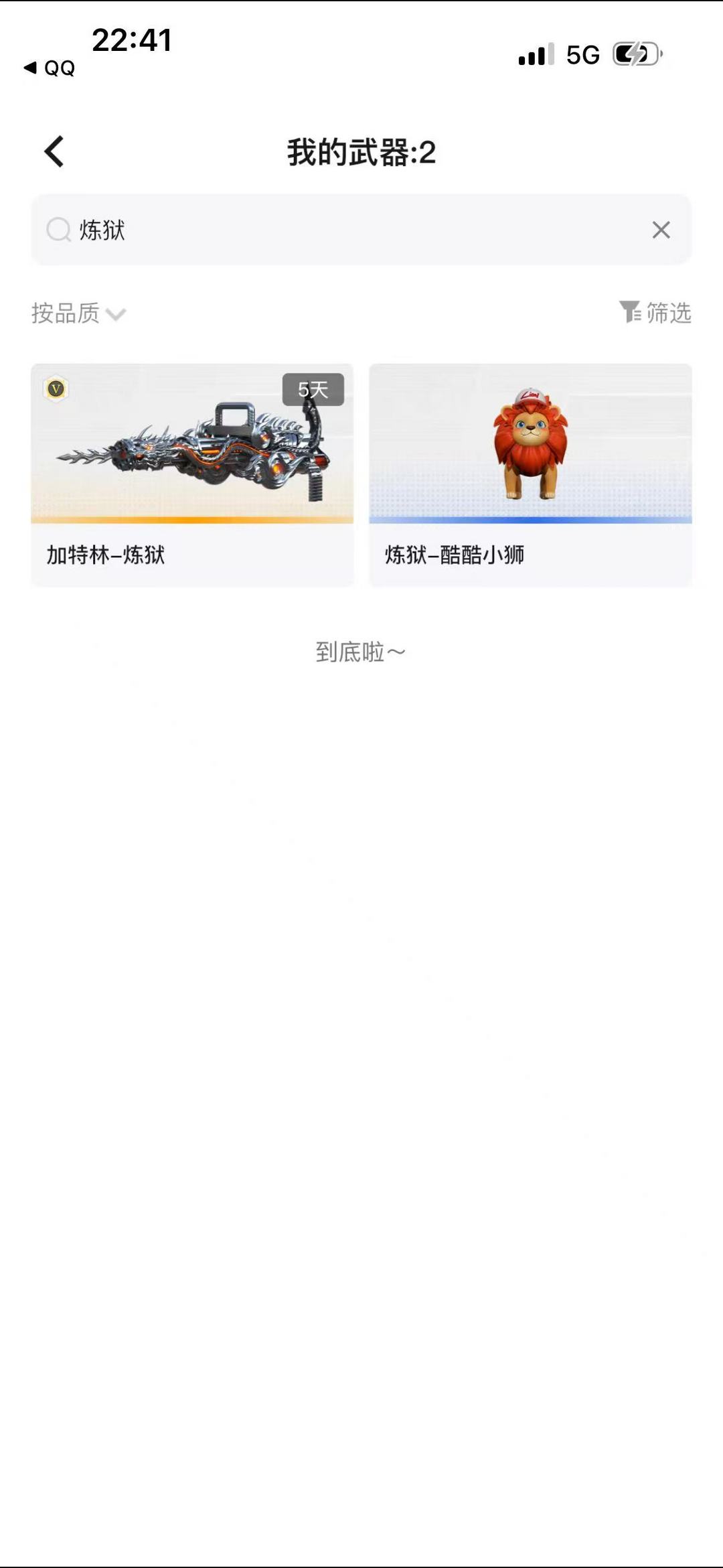
Task: Clear the search keyword 炼狱 with the × icon
Action: (x=661, y=230)
